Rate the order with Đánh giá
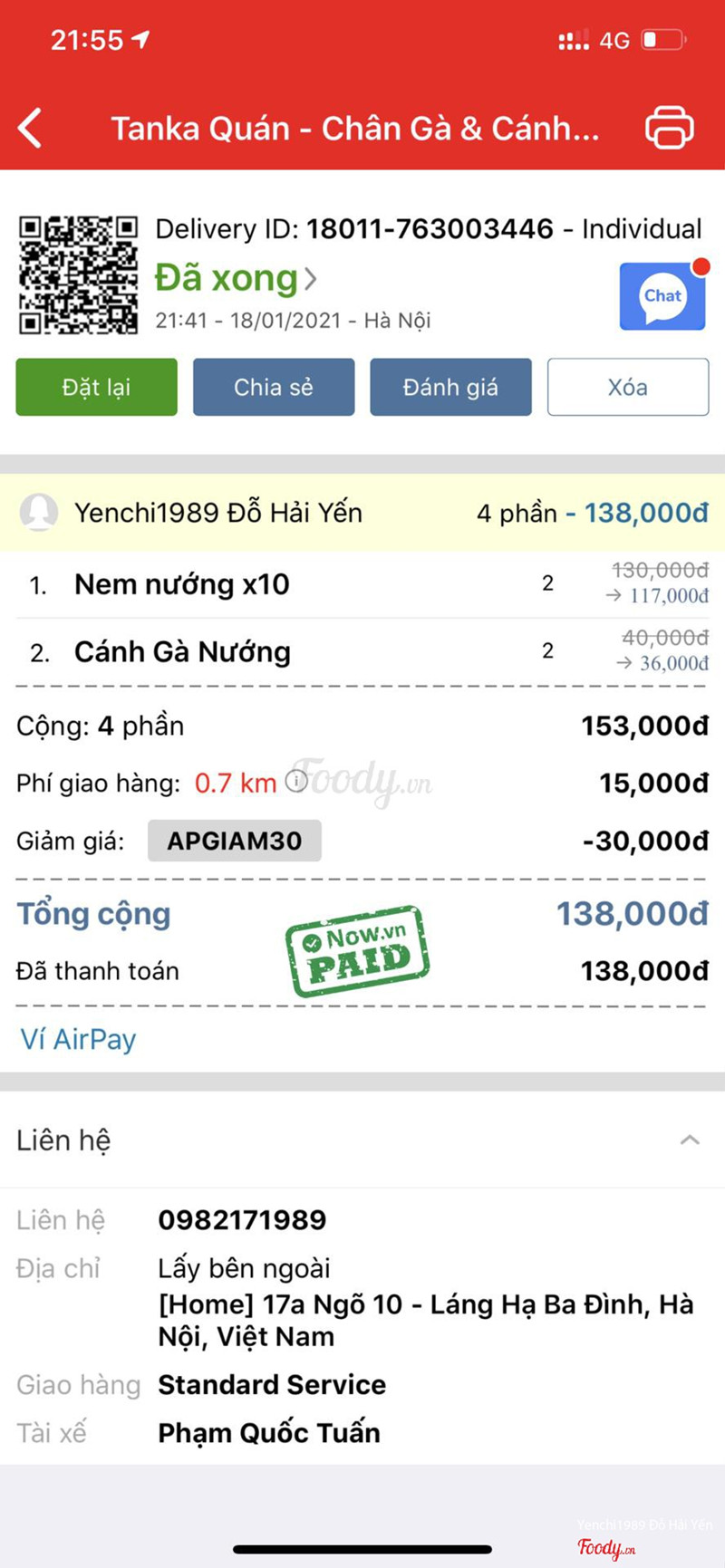This screenshot has height=1568, width=725. (450, 387)
